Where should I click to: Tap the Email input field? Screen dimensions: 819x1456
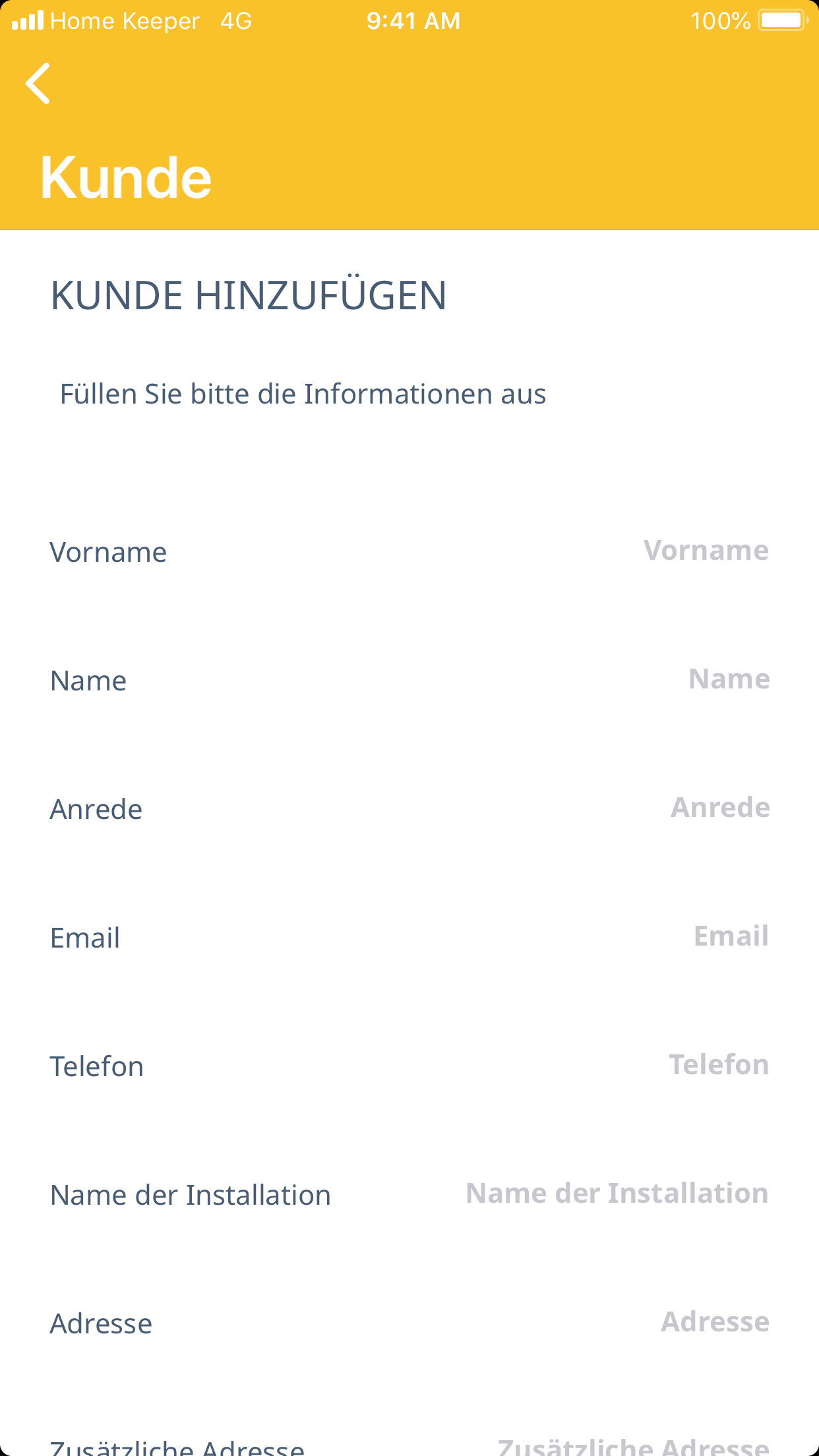tap(731, 936)
